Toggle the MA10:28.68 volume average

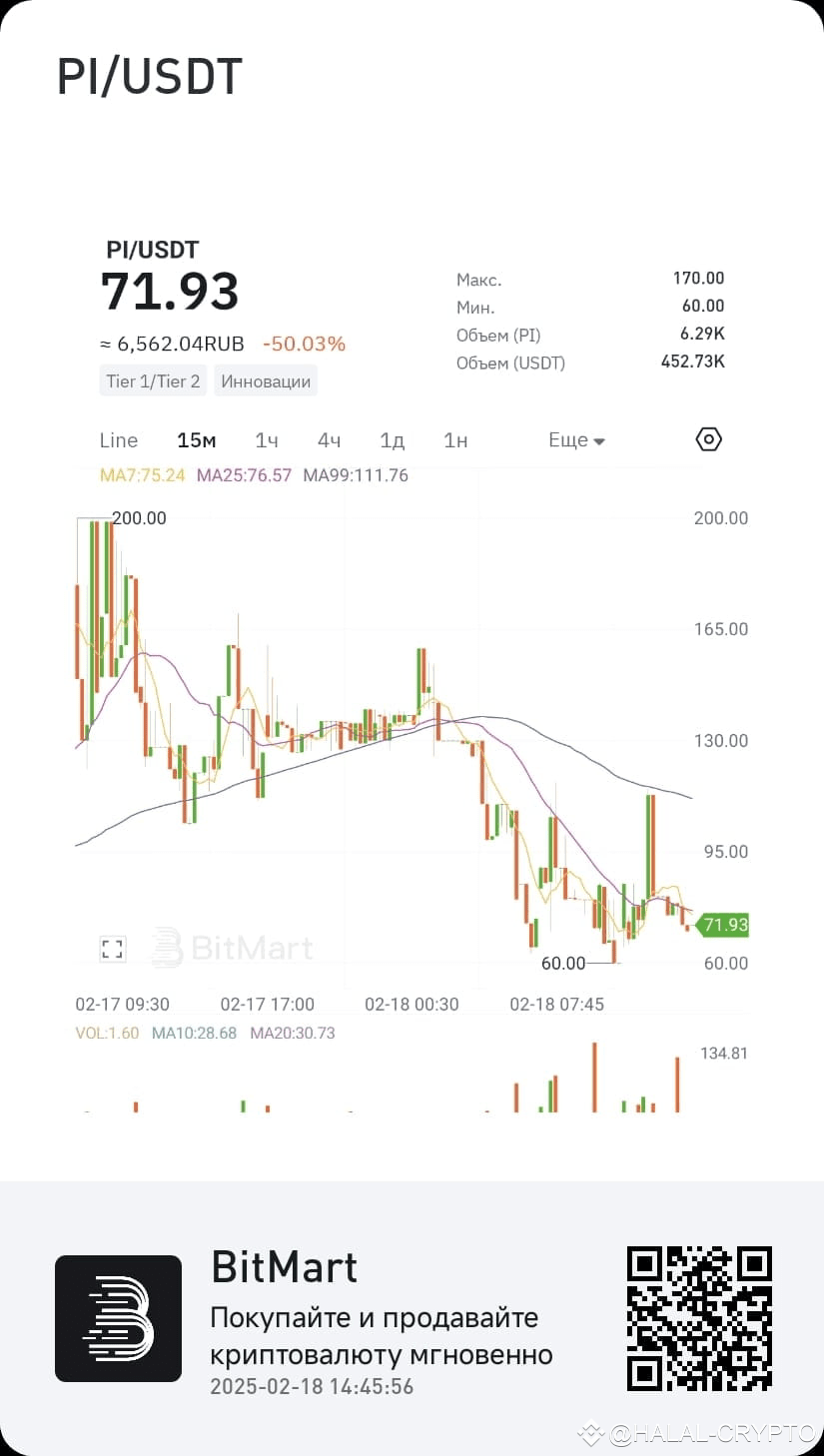(x=194, y=1034)
